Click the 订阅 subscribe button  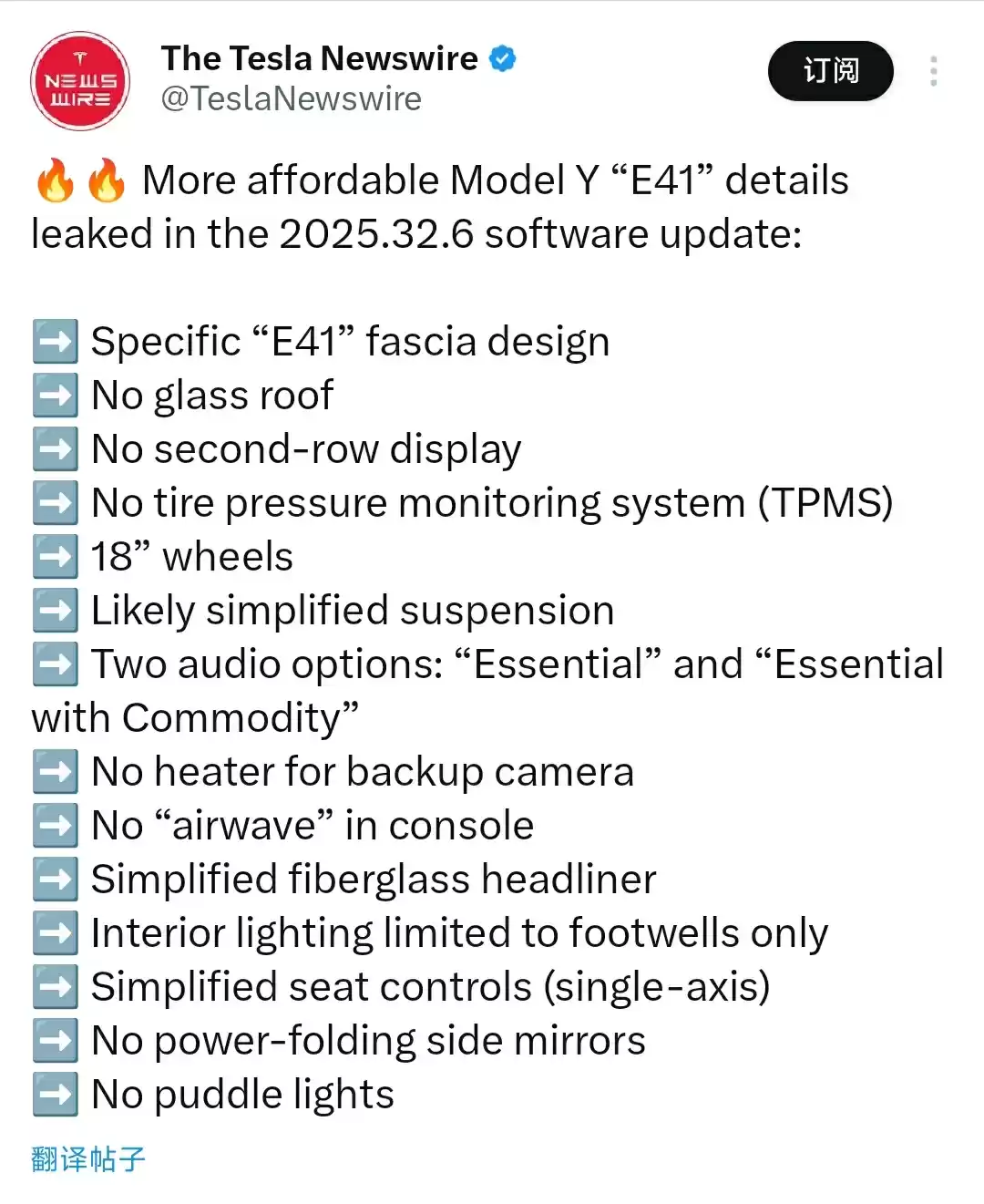pos(829,71)
